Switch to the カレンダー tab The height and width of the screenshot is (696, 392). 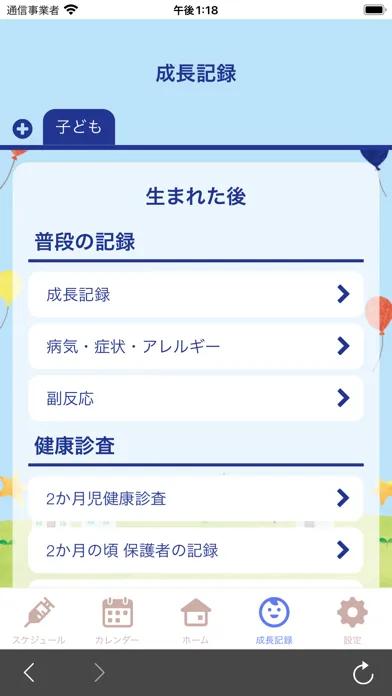[x=117, y=620]
